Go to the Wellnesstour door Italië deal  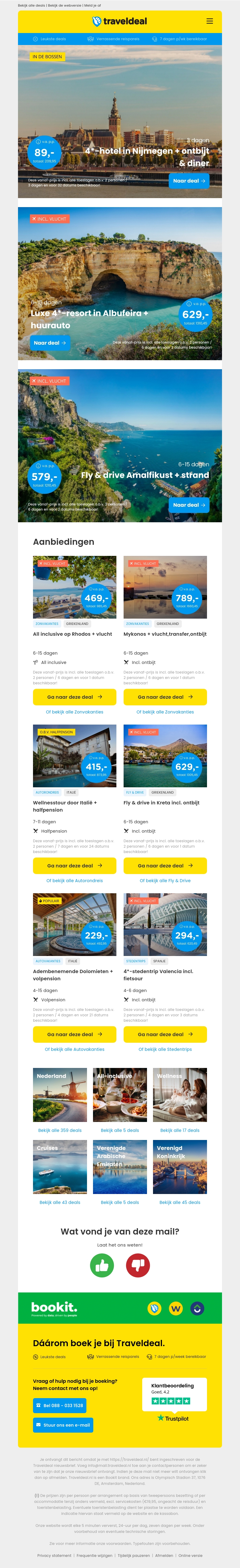tap(74, 866)
